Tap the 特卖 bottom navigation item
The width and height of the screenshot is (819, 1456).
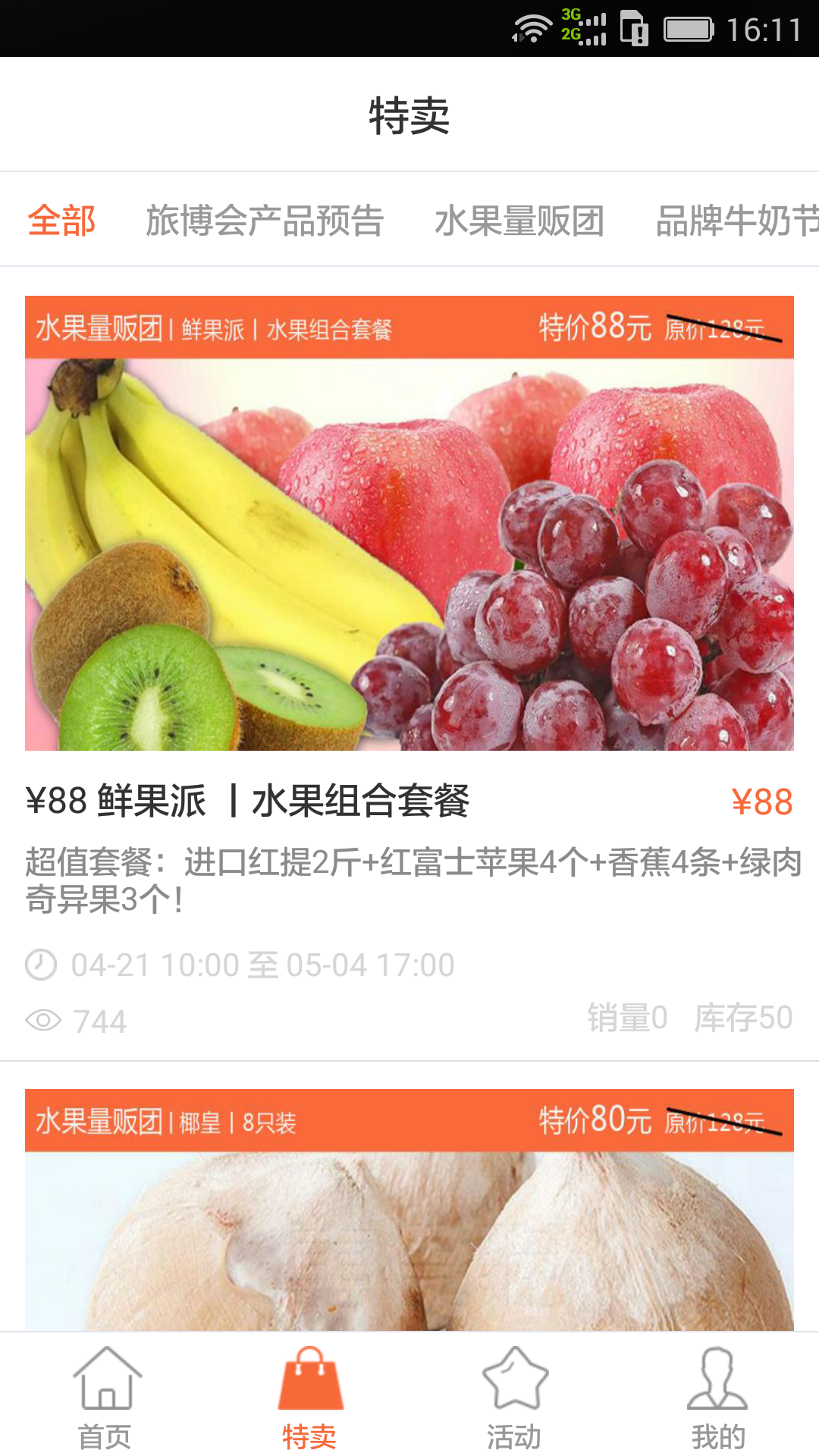click(309, 1397)
